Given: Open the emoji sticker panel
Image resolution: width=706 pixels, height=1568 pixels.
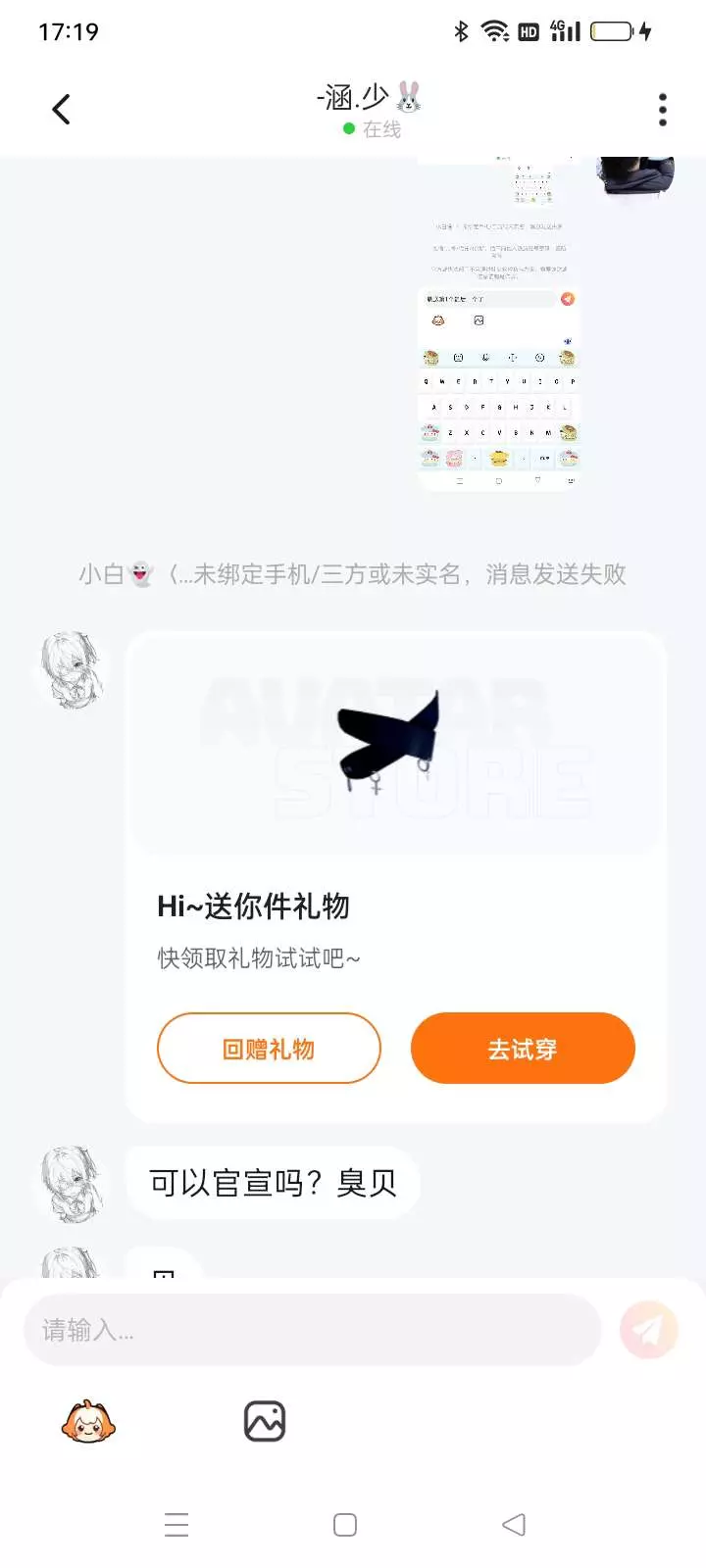Looking at the screenshot, I should (x=88, y=1421).
